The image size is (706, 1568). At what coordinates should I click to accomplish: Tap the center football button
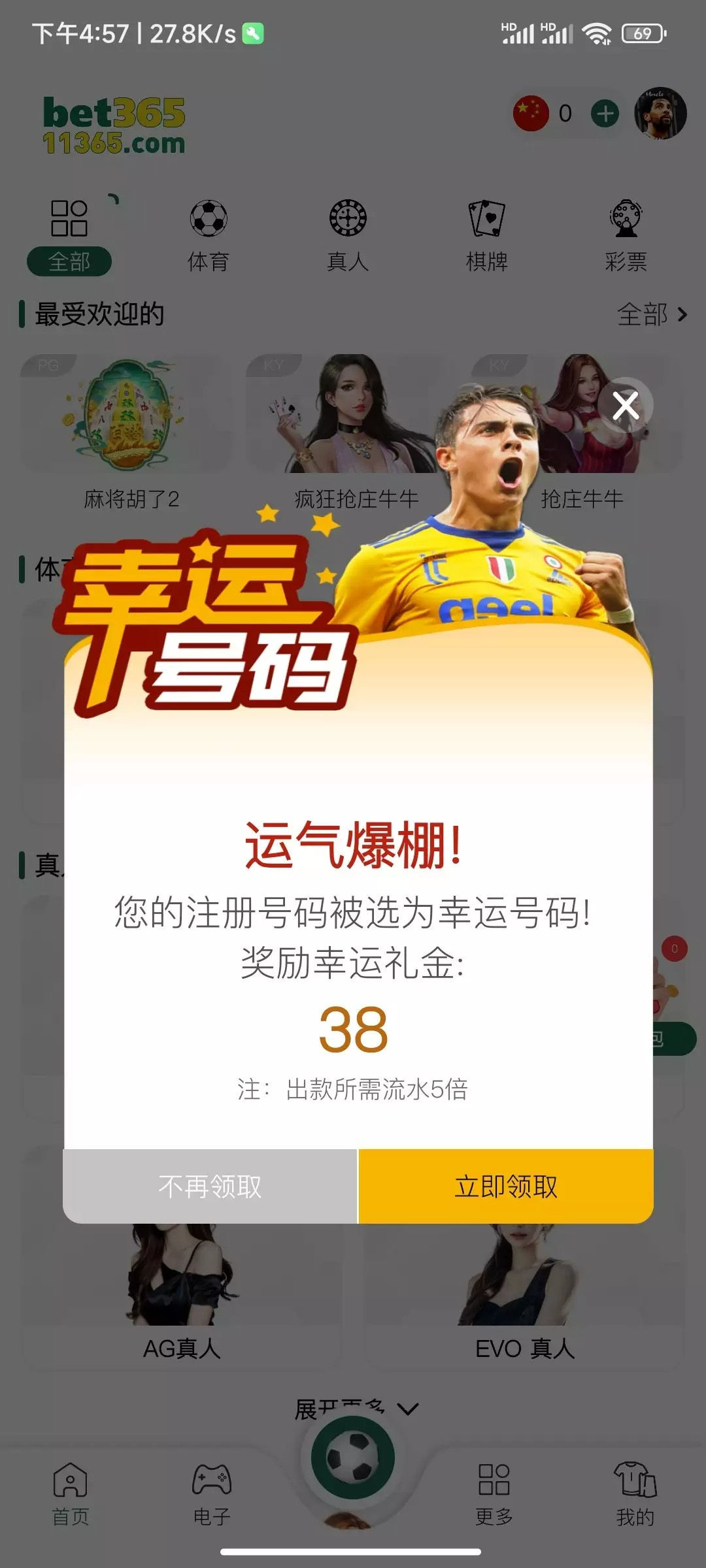click(x=353, y=1458)
